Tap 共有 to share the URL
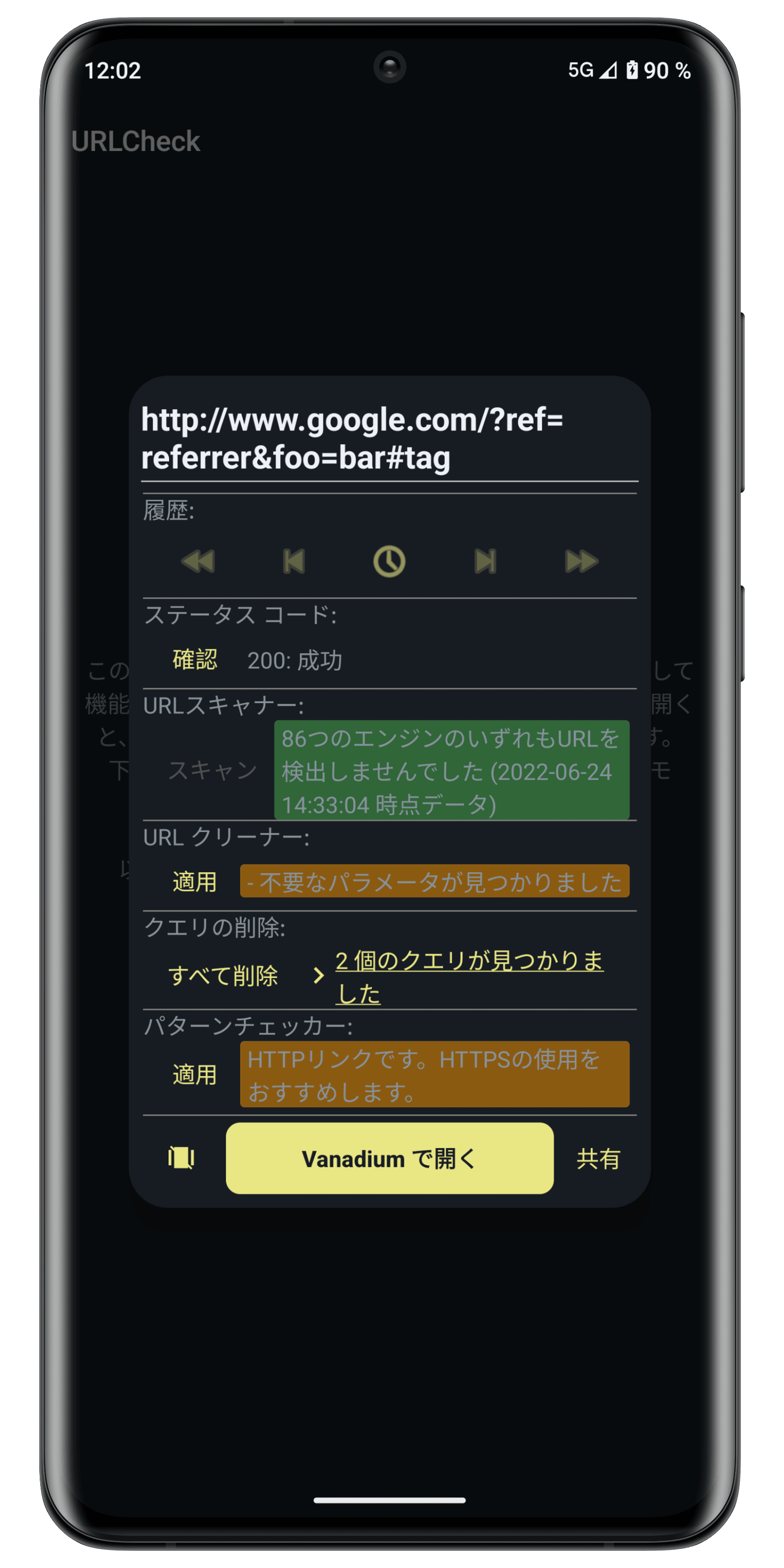This screenshot has height=1568, width=784. point(598,1158)
